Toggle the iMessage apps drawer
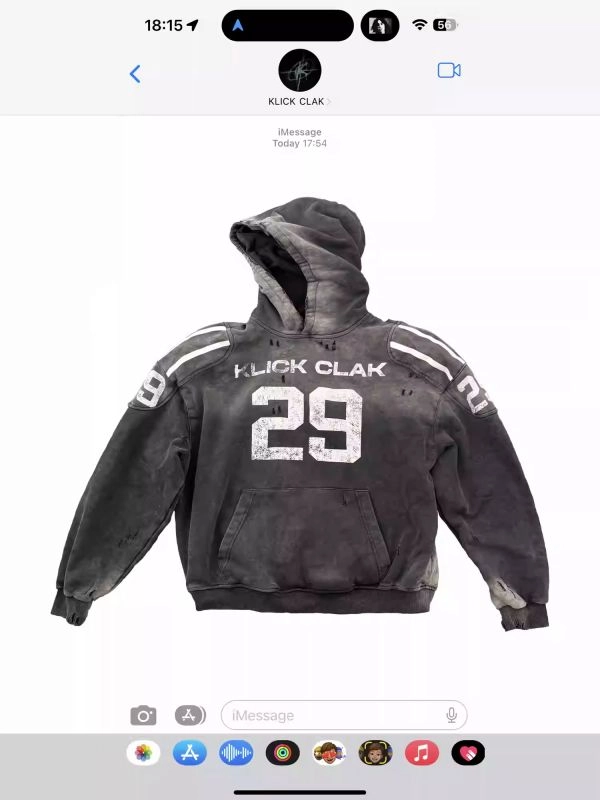 190,715
